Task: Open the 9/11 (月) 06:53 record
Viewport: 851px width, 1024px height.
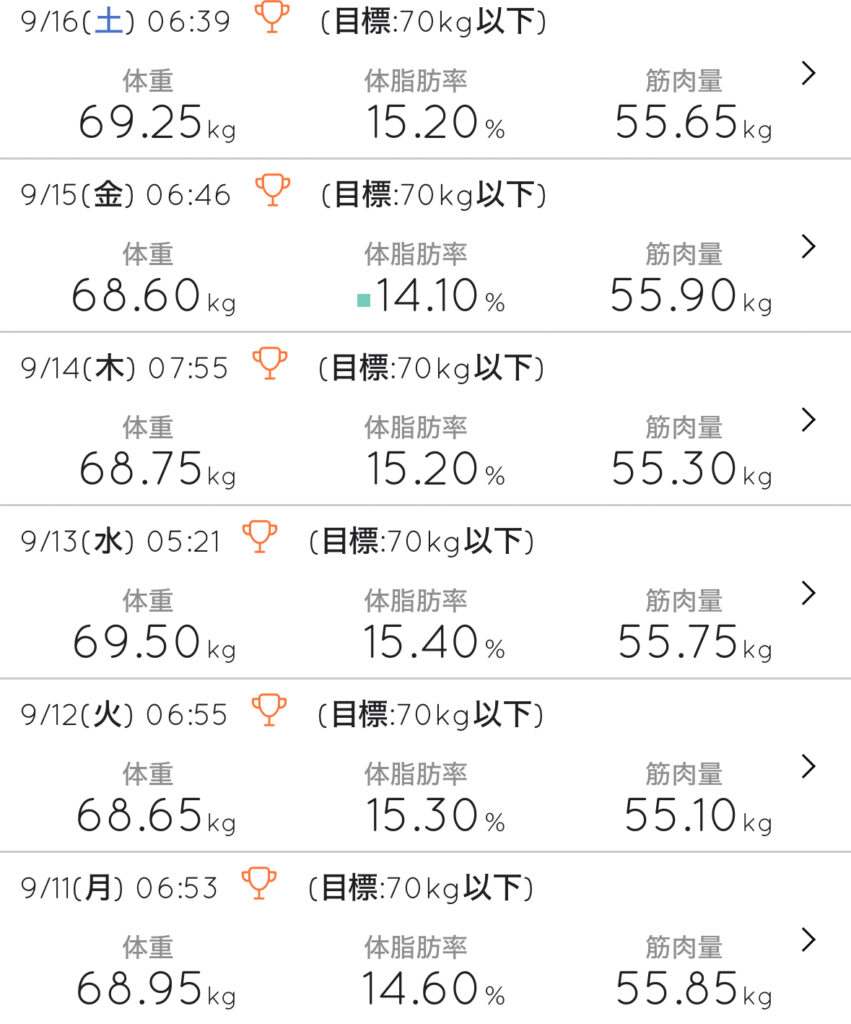Action: 810,940
